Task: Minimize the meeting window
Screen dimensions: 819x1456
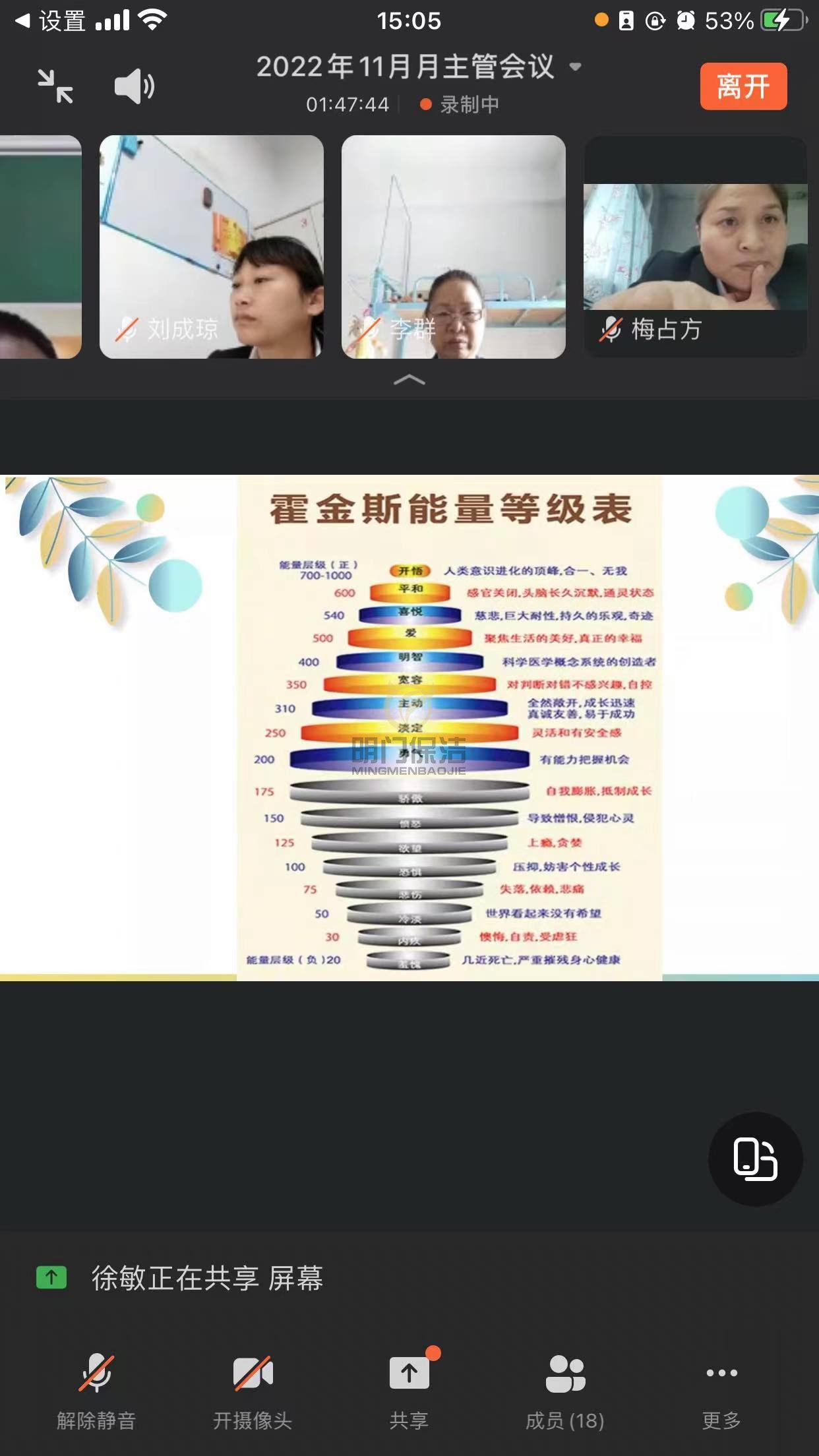Action: tap(55, 86)
